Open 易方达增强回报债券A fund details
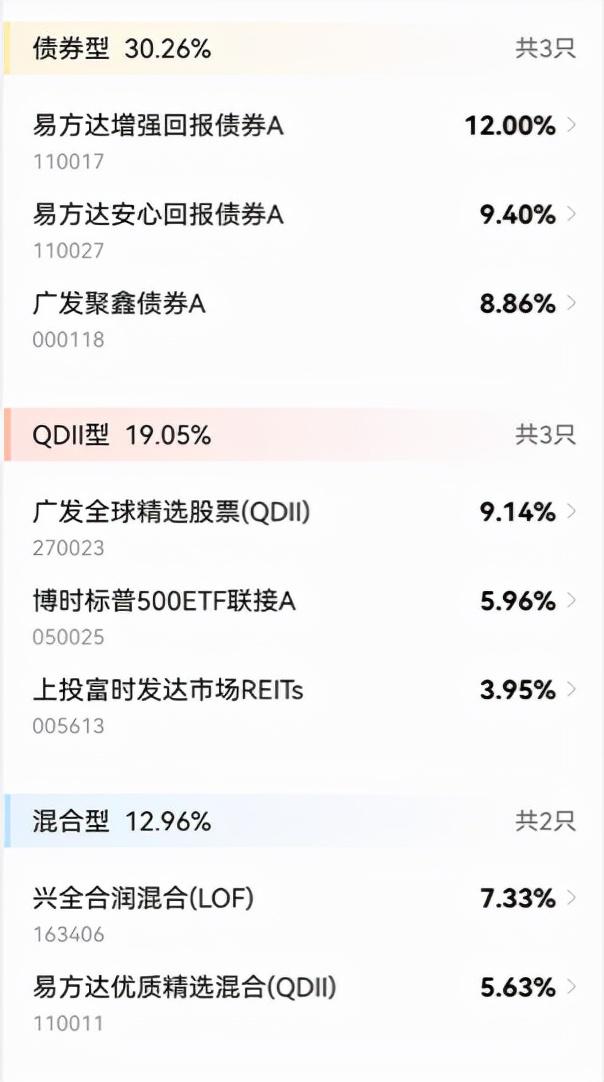This screenshot has height=1082, width=604. click(x=304, y=142)
